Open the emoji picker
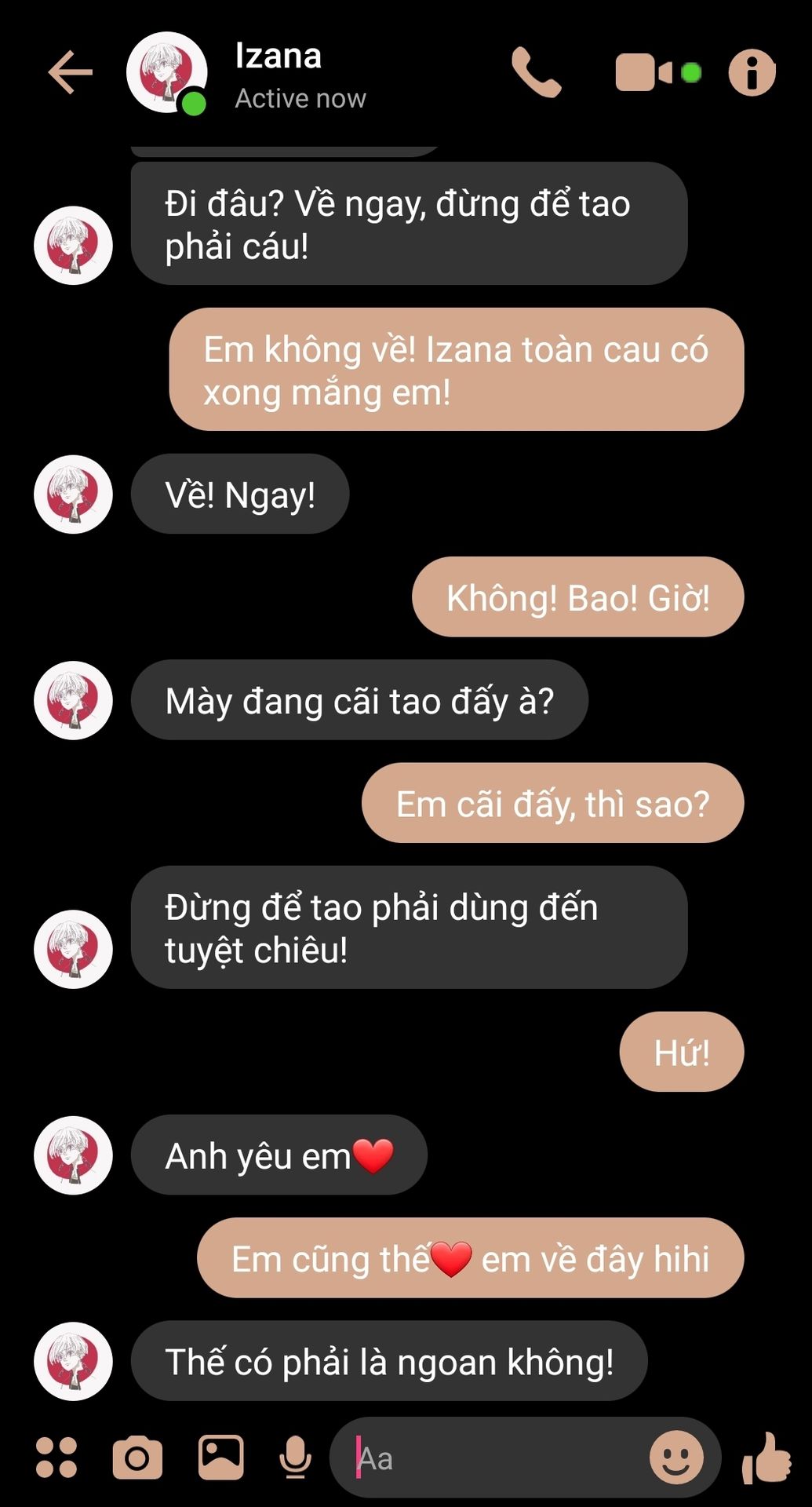This screenshot has height=1507, width=812. 676,1458
